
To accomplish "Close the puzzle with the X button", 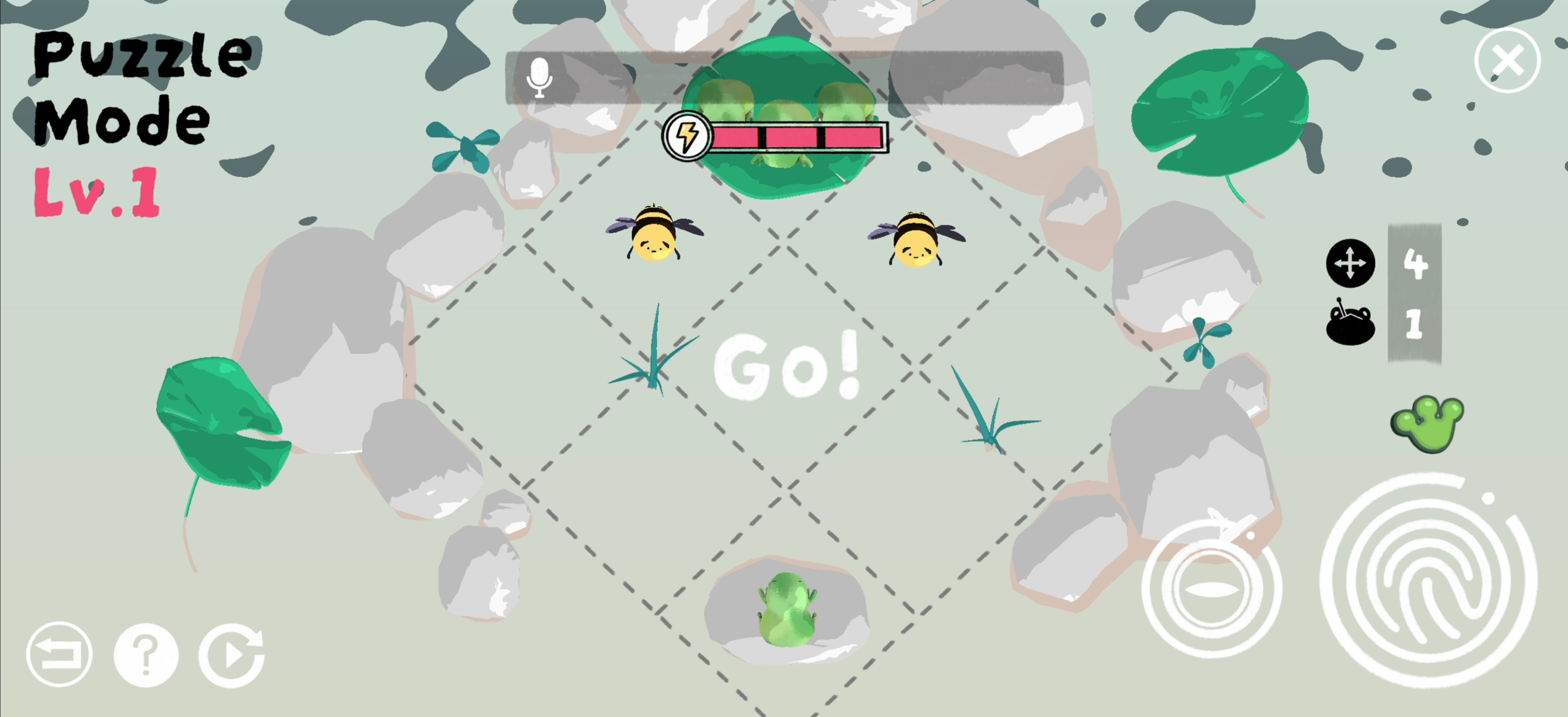I will point(1507,60).
